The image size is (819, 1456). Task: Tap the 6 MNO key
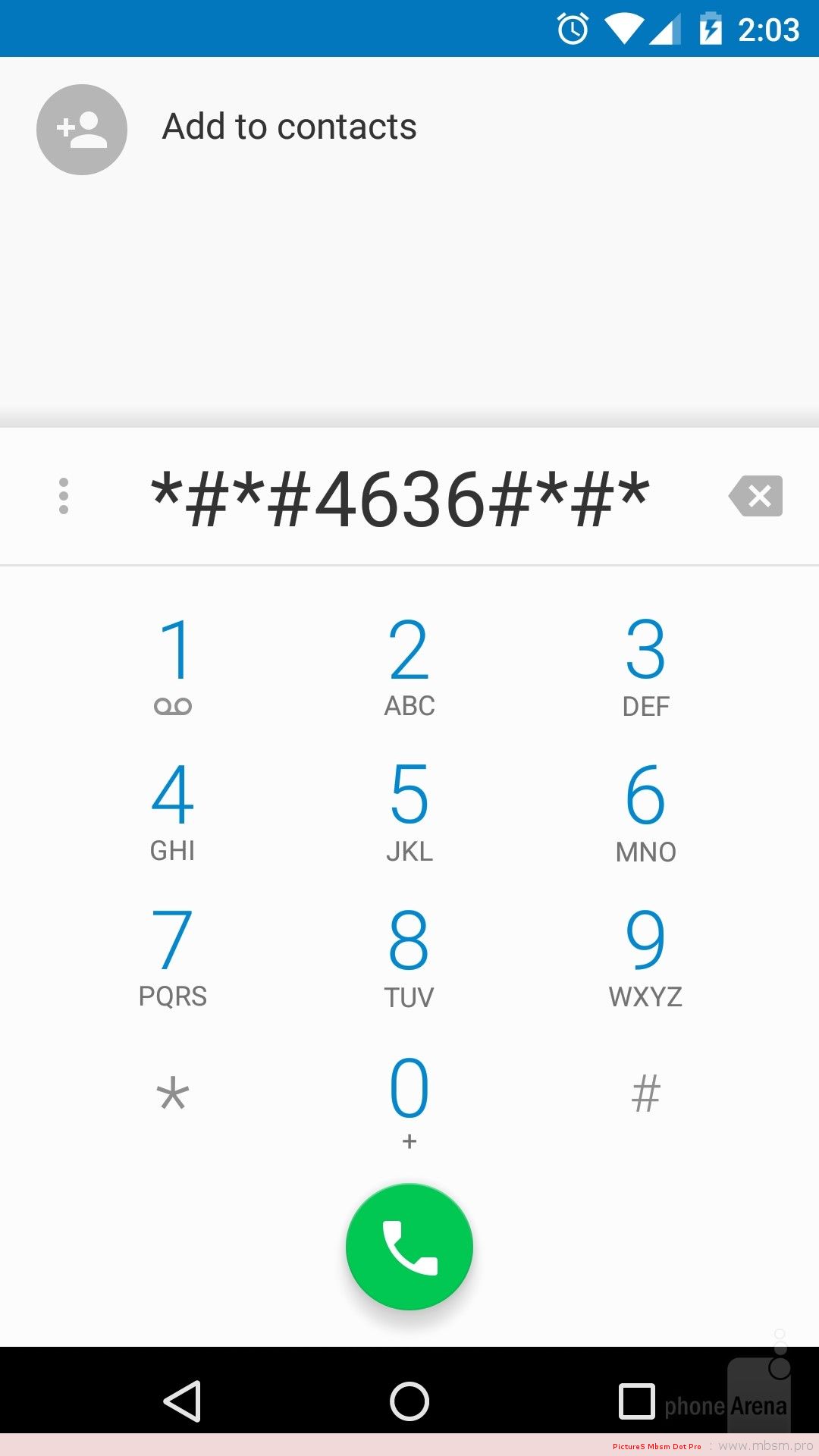[645, 809]
